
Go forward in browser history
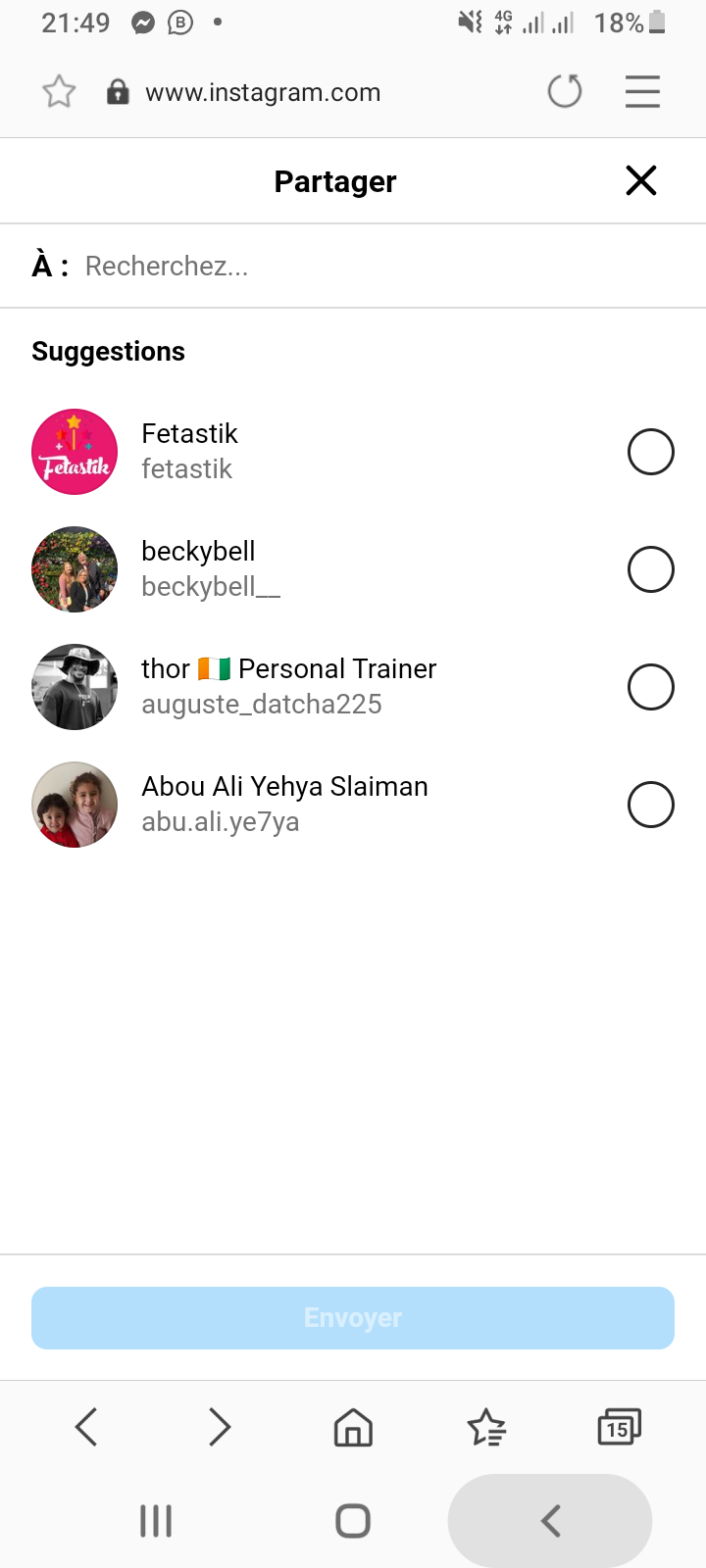coord(220,1427)
